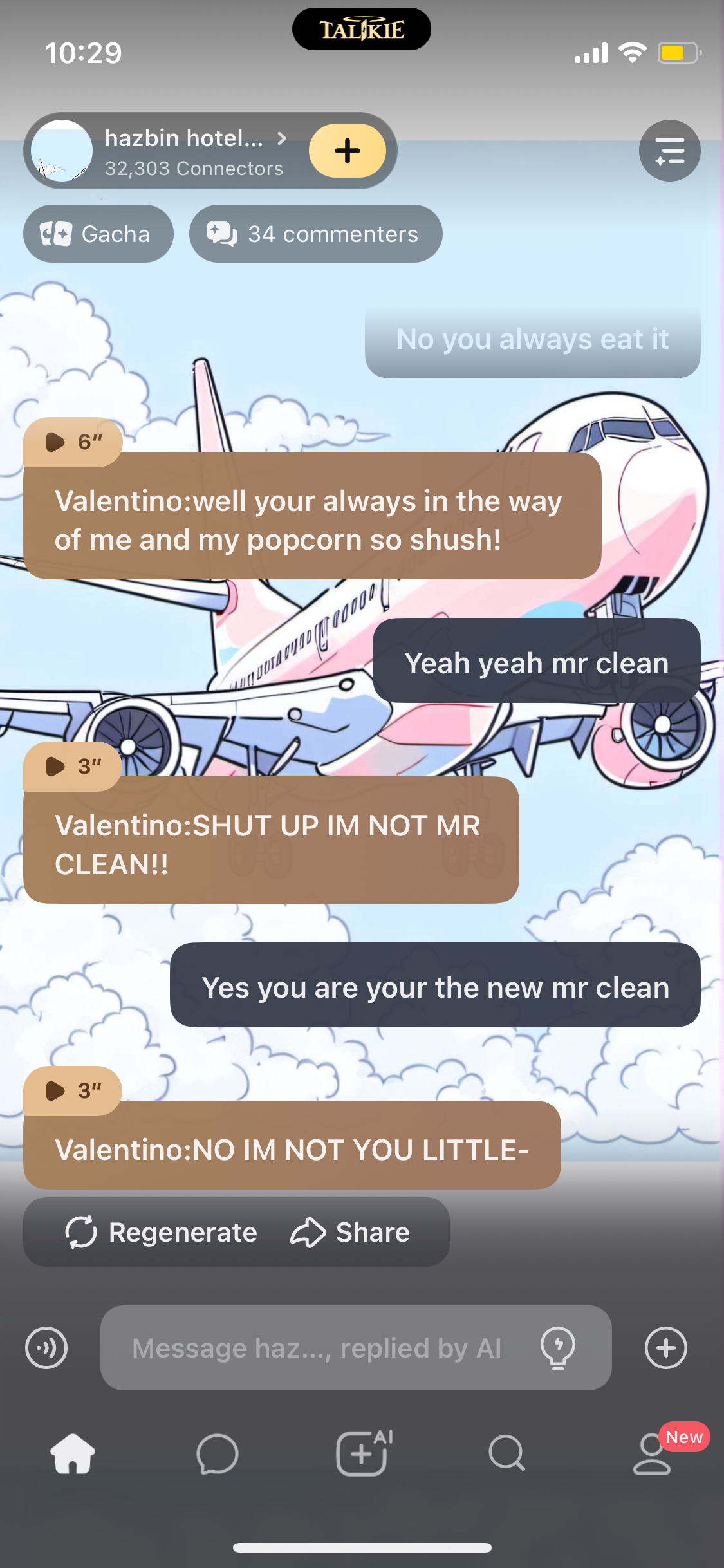
Task: Open the plus attachments menu beside input
Action: pyautogui.click(x=666, y=1348)
